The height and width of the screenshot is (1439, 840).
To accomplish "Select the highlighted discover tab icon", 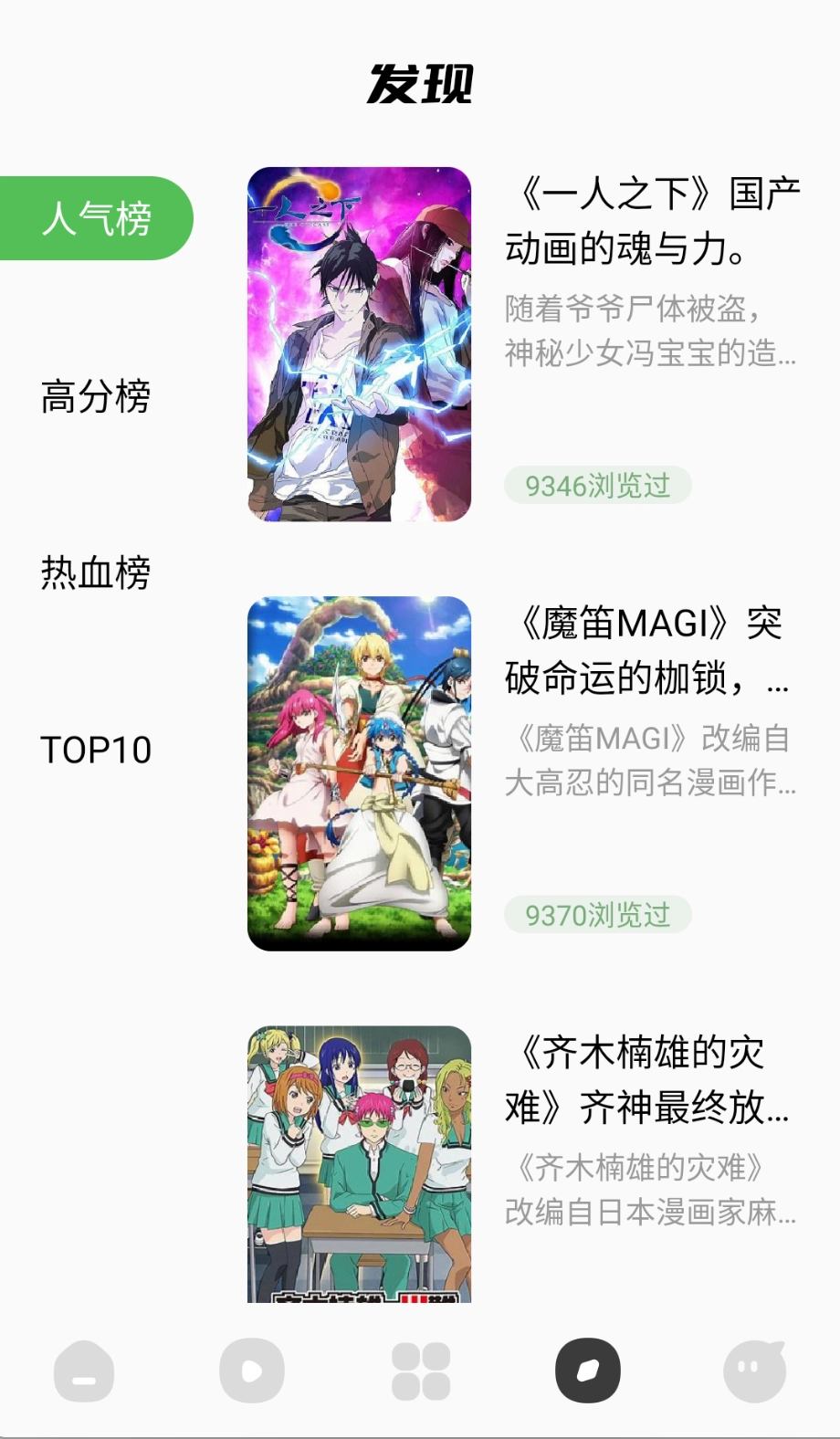I will (x=588, y=1370).
